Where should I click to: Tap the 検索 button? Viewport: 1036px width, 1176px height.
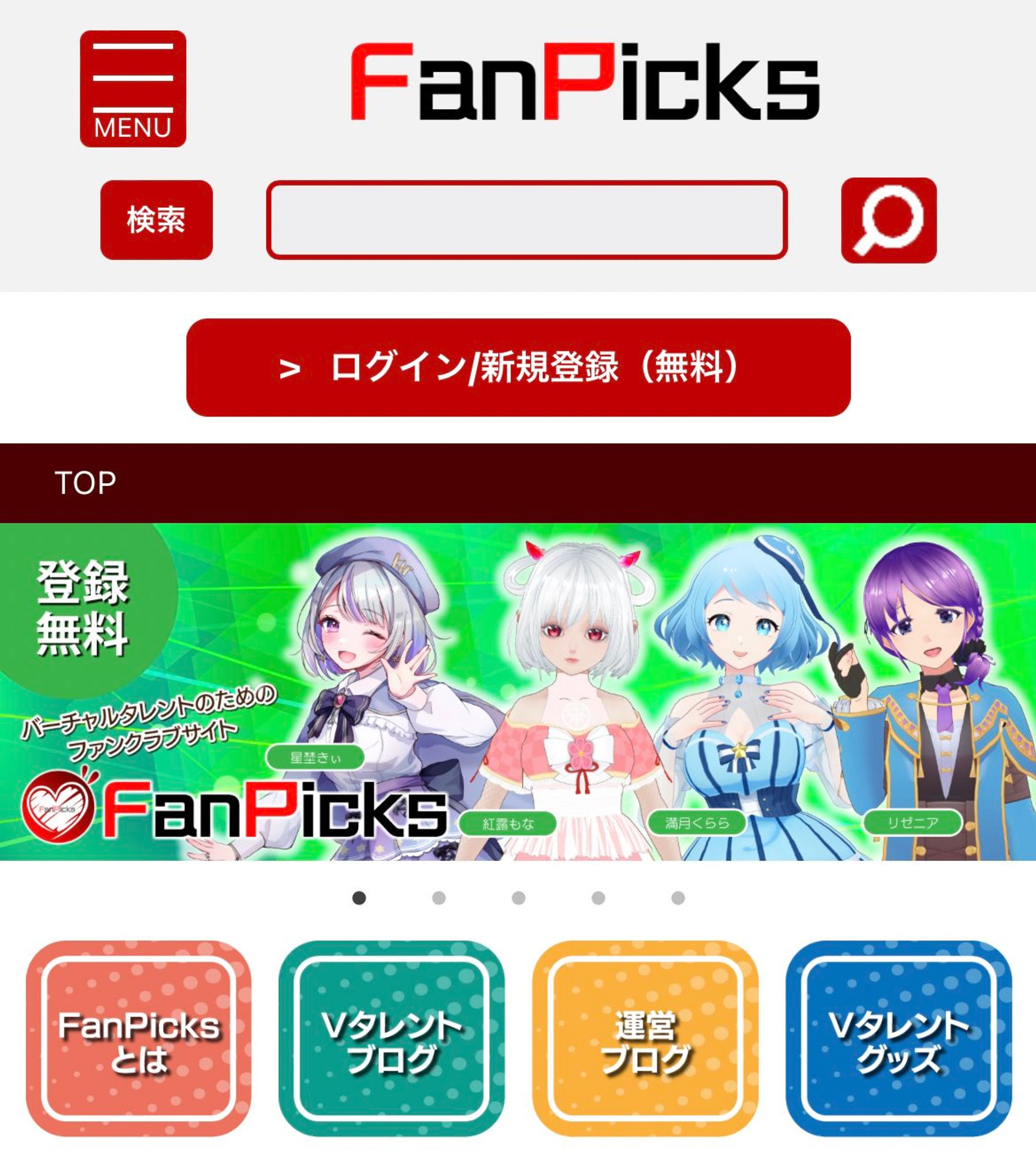[157, 220]
